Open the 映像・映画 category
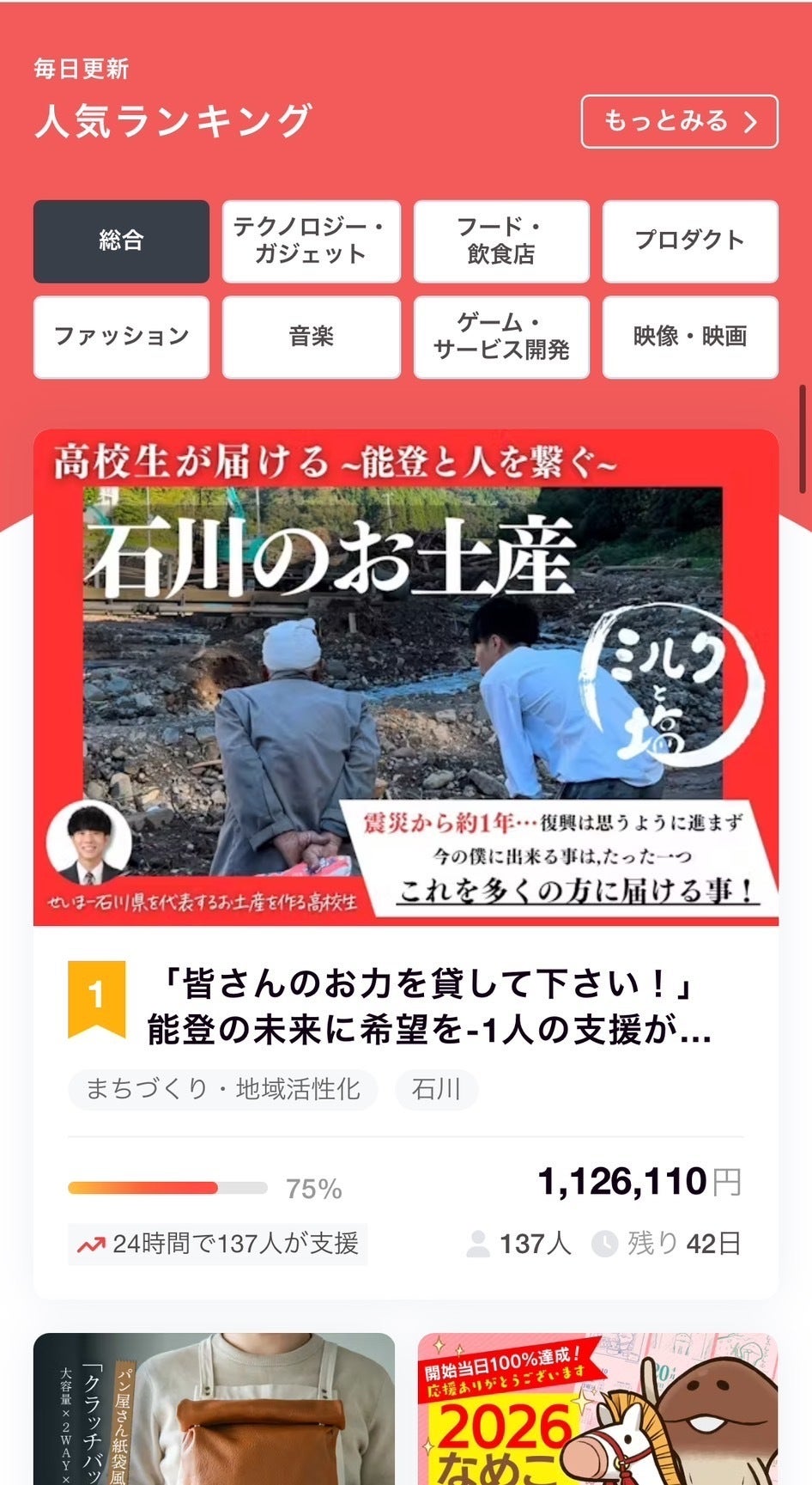 point(690,337)
